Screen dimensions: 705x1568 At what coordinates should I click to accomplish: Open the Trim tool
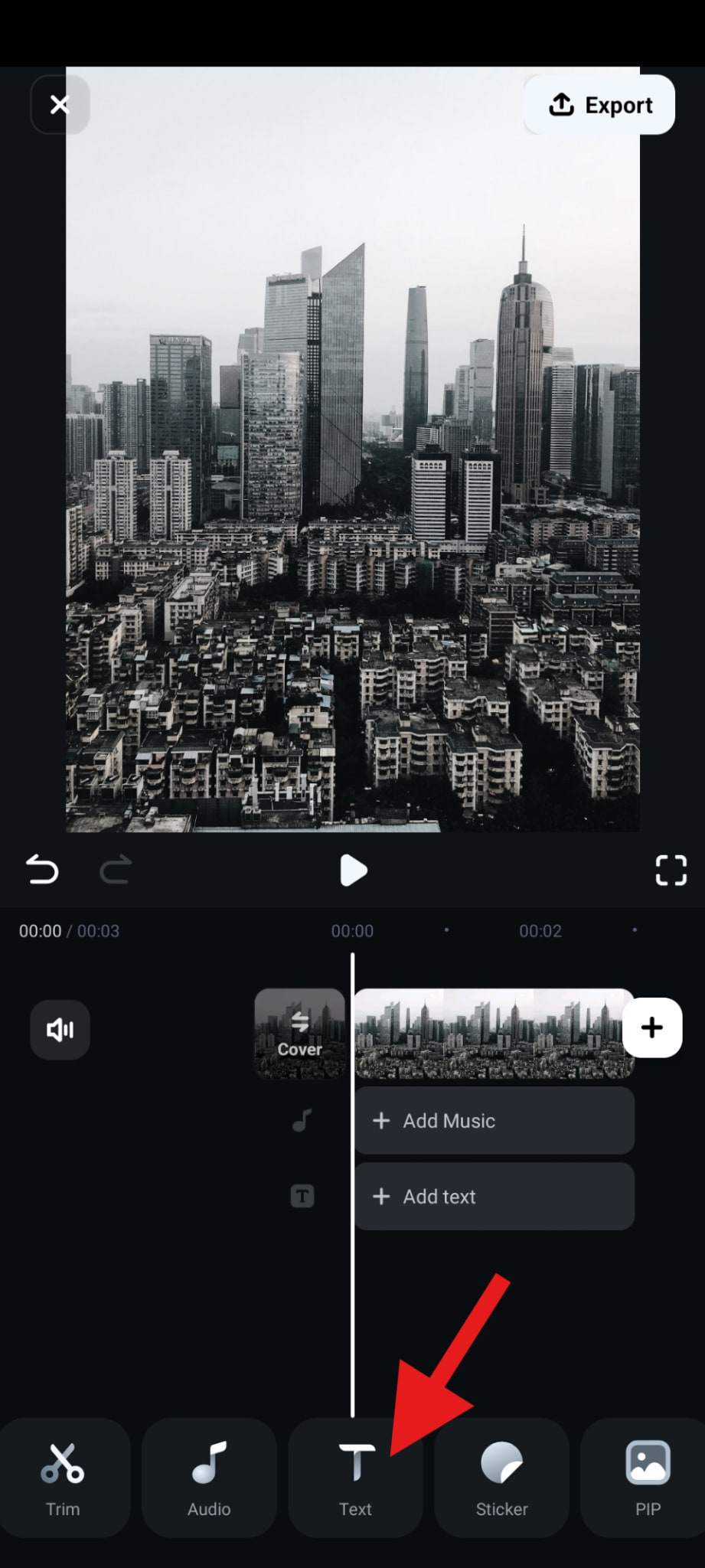63,1478
